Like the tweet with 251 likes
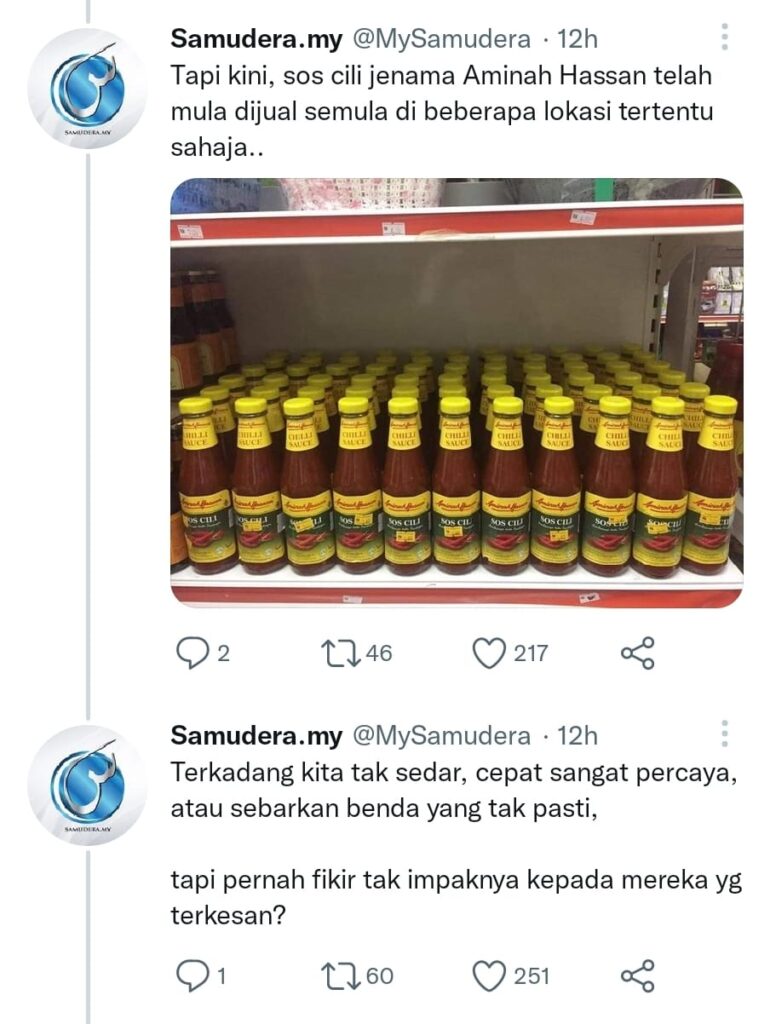Image resolution: width=770 pixels, height=1024 pixels. (489, 976)
